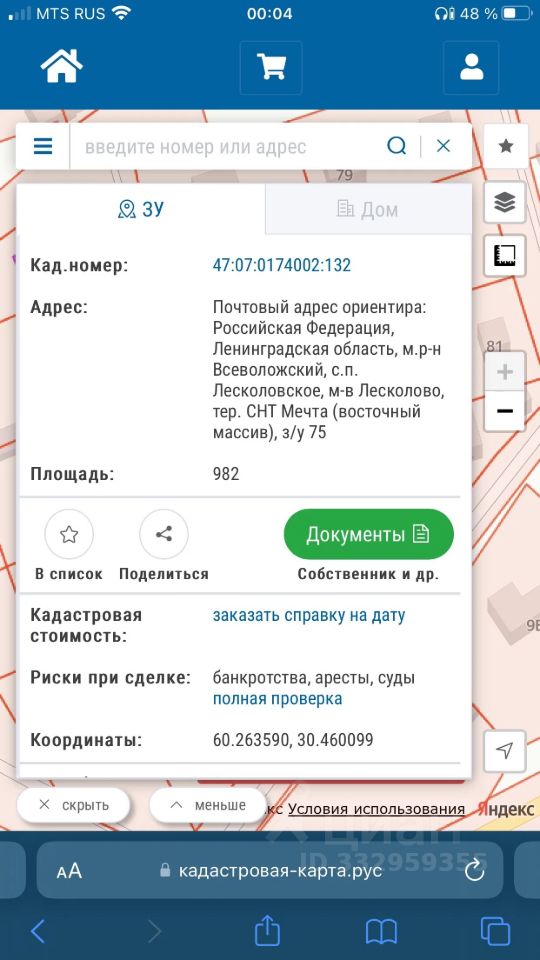The width and height of the screenshot is (540, 960).
Task: Run the search with magnifier icon
Action: click(397, 146)
